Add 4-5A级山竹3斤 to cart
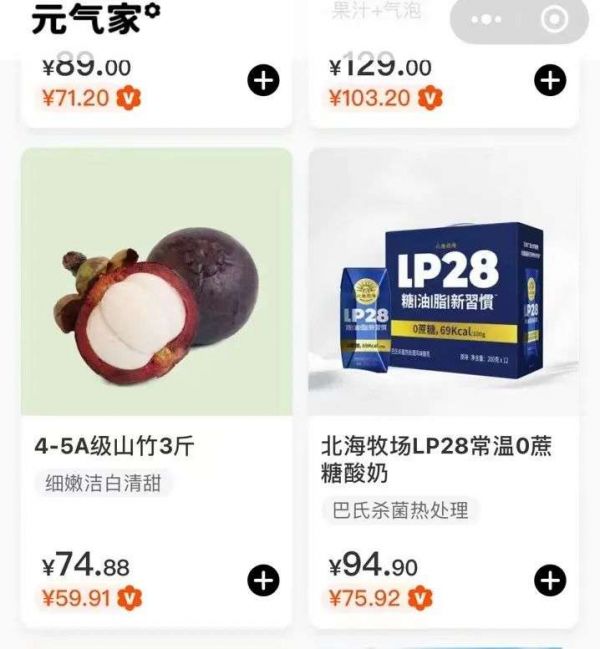Viewport: 600px width, 649px height. tap(263, 580)
